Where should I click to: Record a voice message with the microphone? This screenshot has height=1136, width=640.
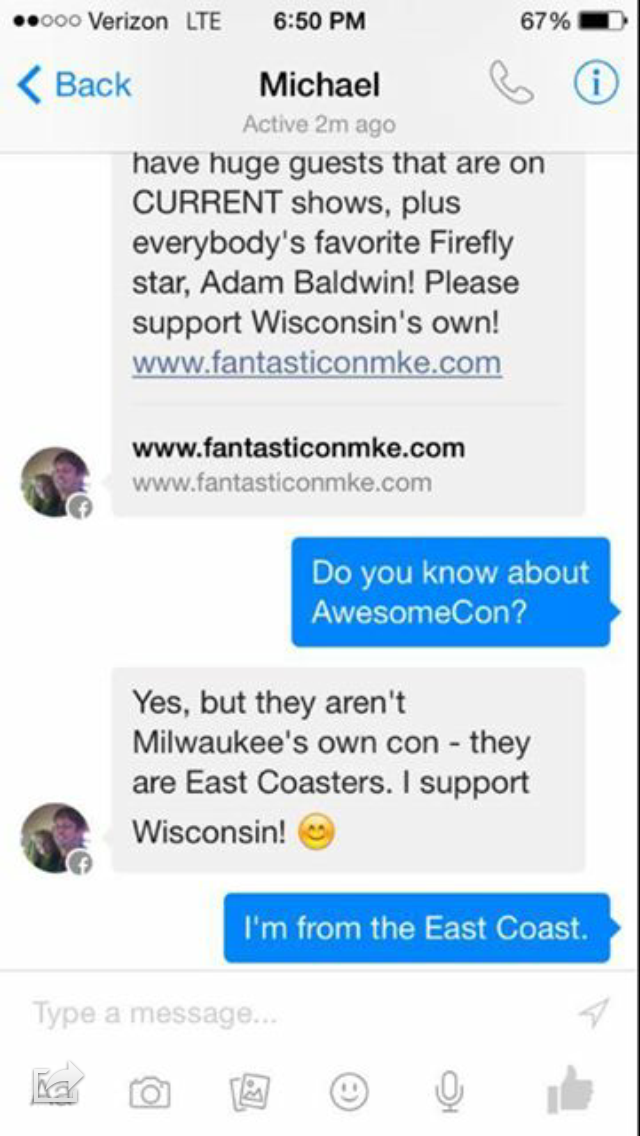tap(450, 1092)
